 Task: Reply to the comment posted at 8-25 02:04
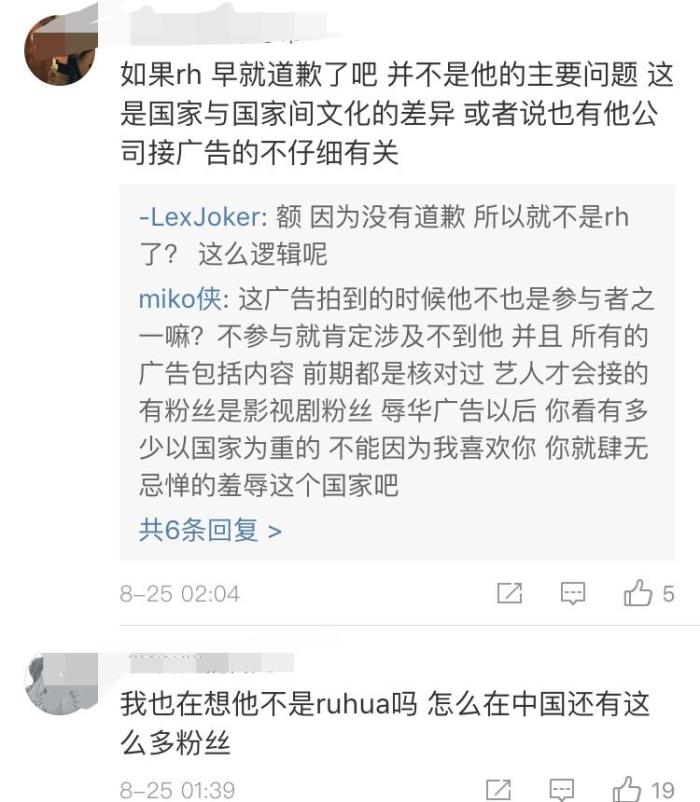573,593
